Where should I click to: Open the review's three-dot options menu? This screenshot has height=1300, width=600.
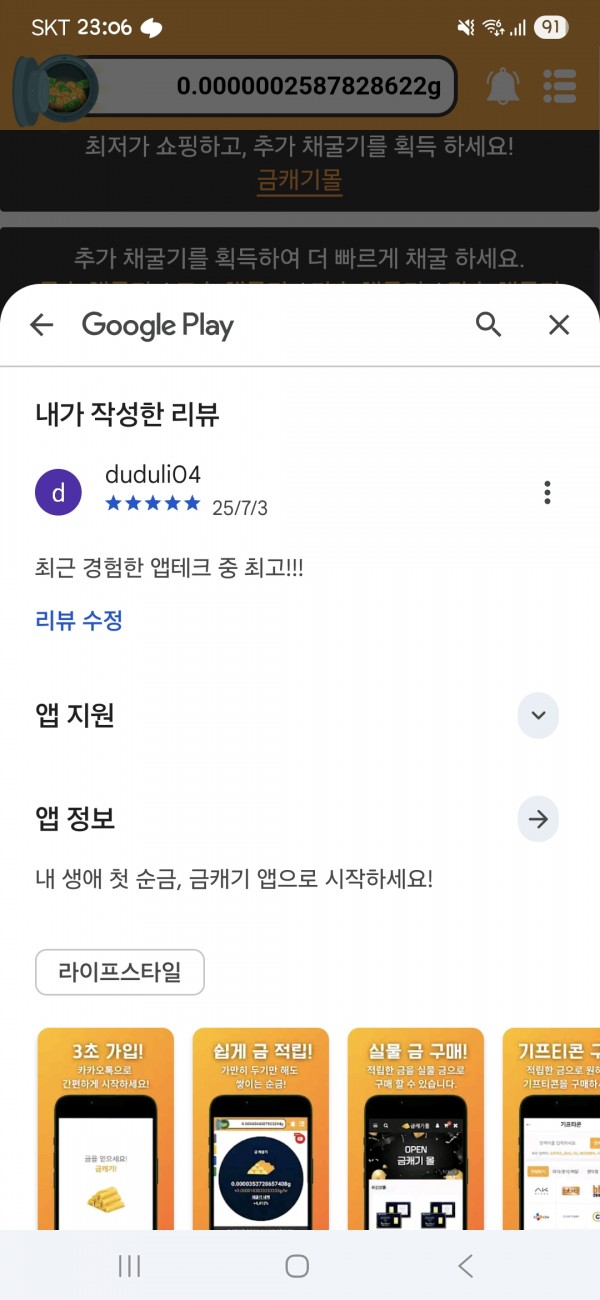click(x=547, y=492)
